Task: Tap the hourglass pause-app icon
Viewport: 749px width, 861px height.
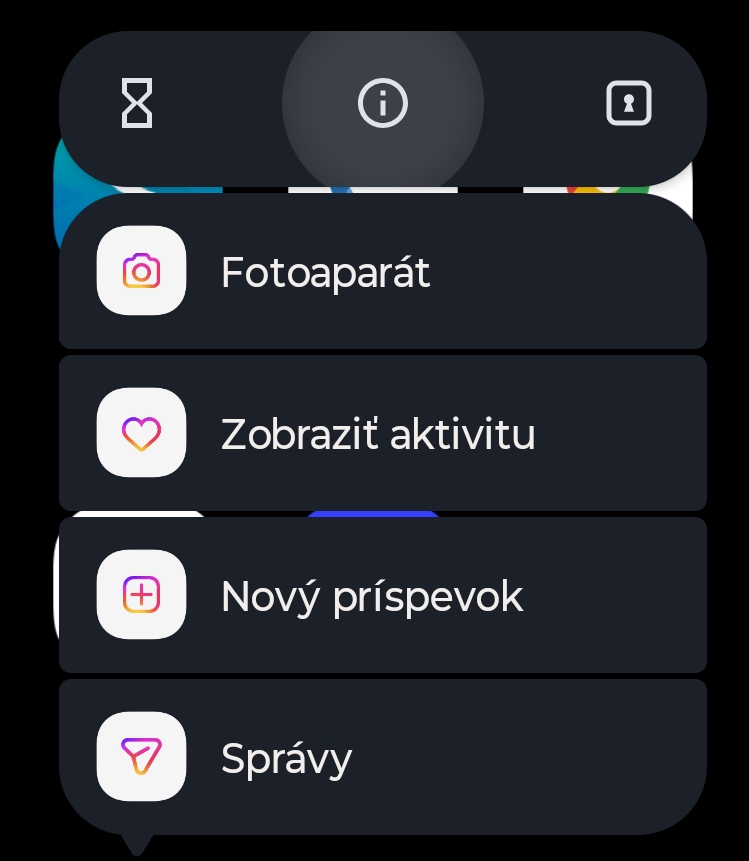Action: tap(136, 103)
